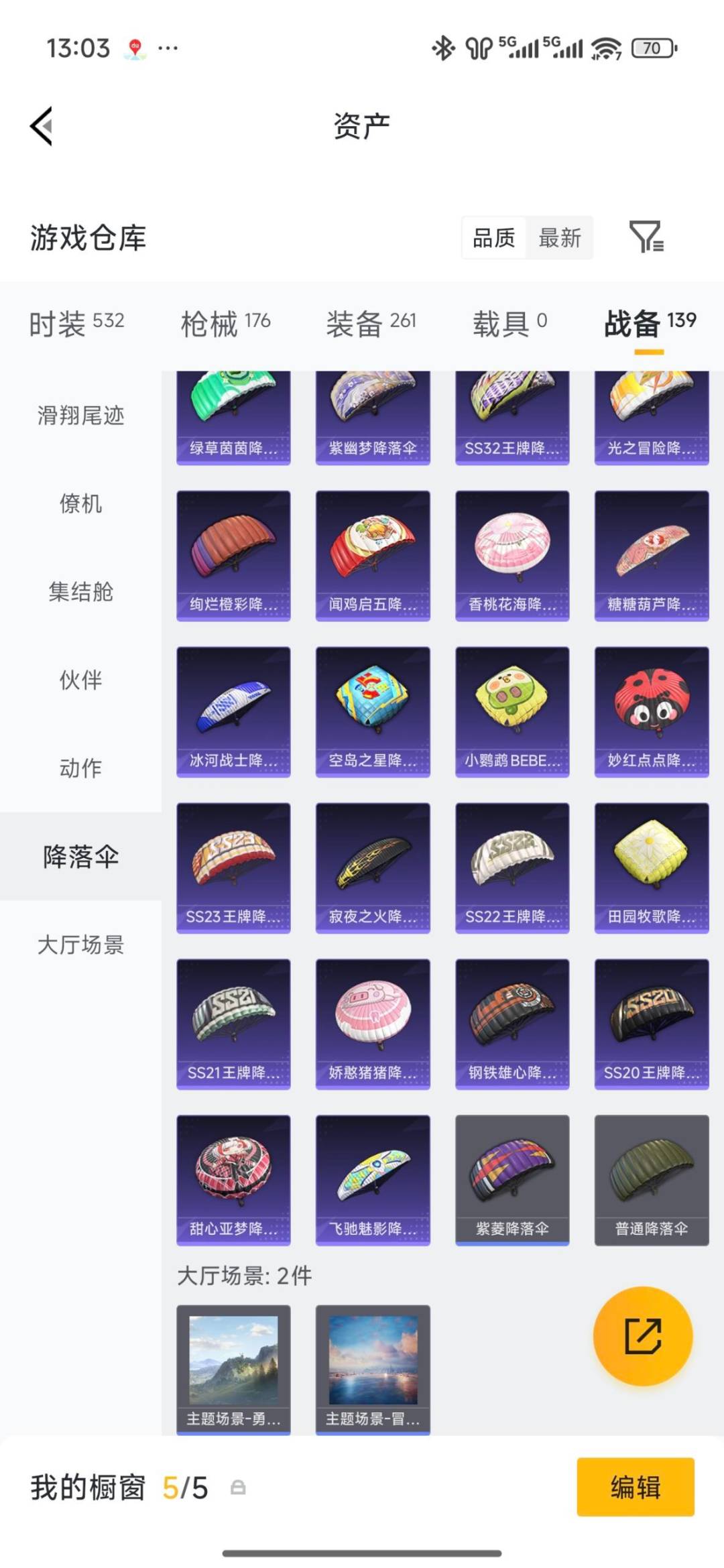
Task: Select the SS20王牌 parachute
Action: 651,1022
